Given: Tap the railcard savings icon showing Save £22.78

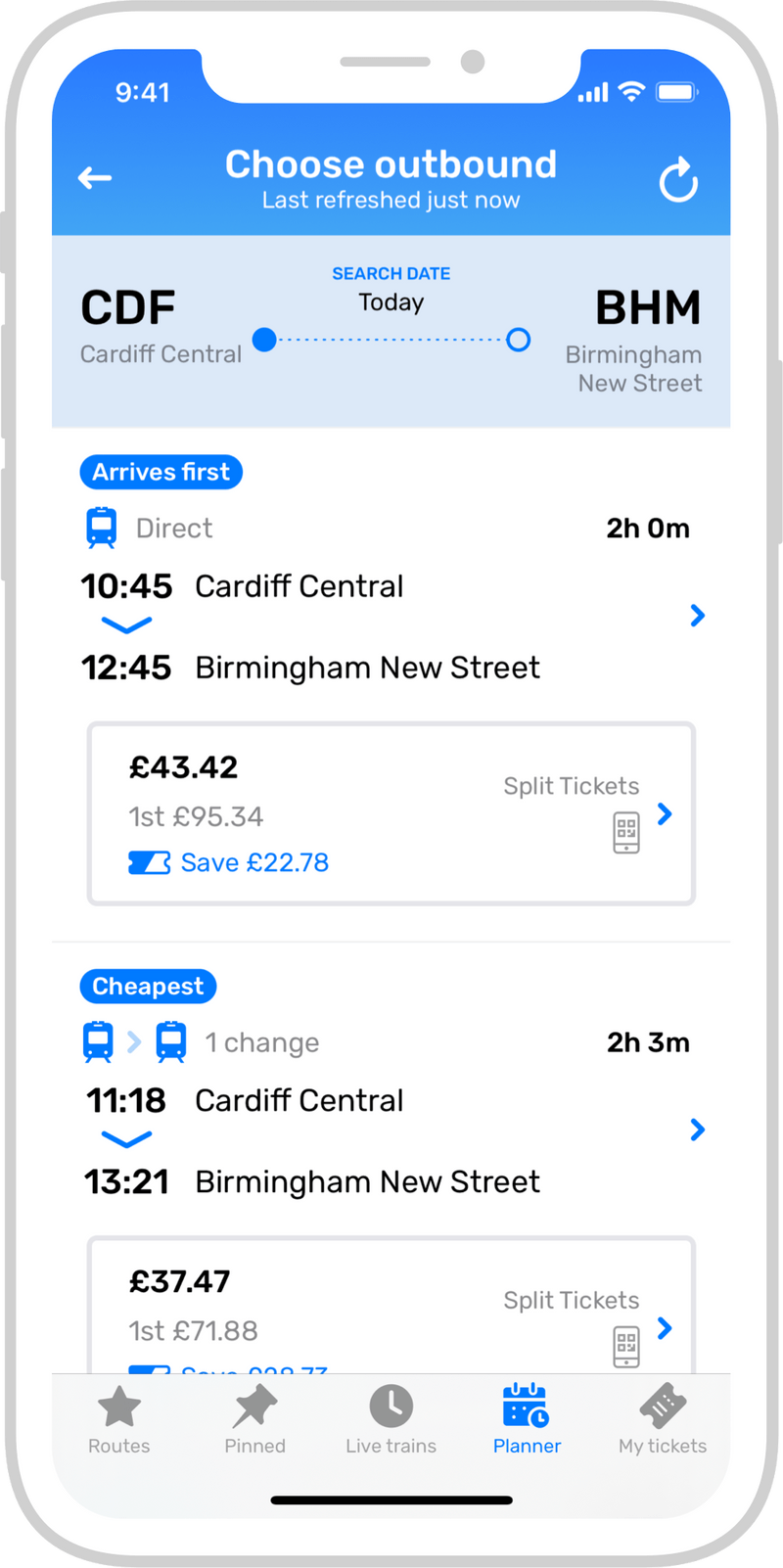Looking at the screenshot, I should 148,862.
